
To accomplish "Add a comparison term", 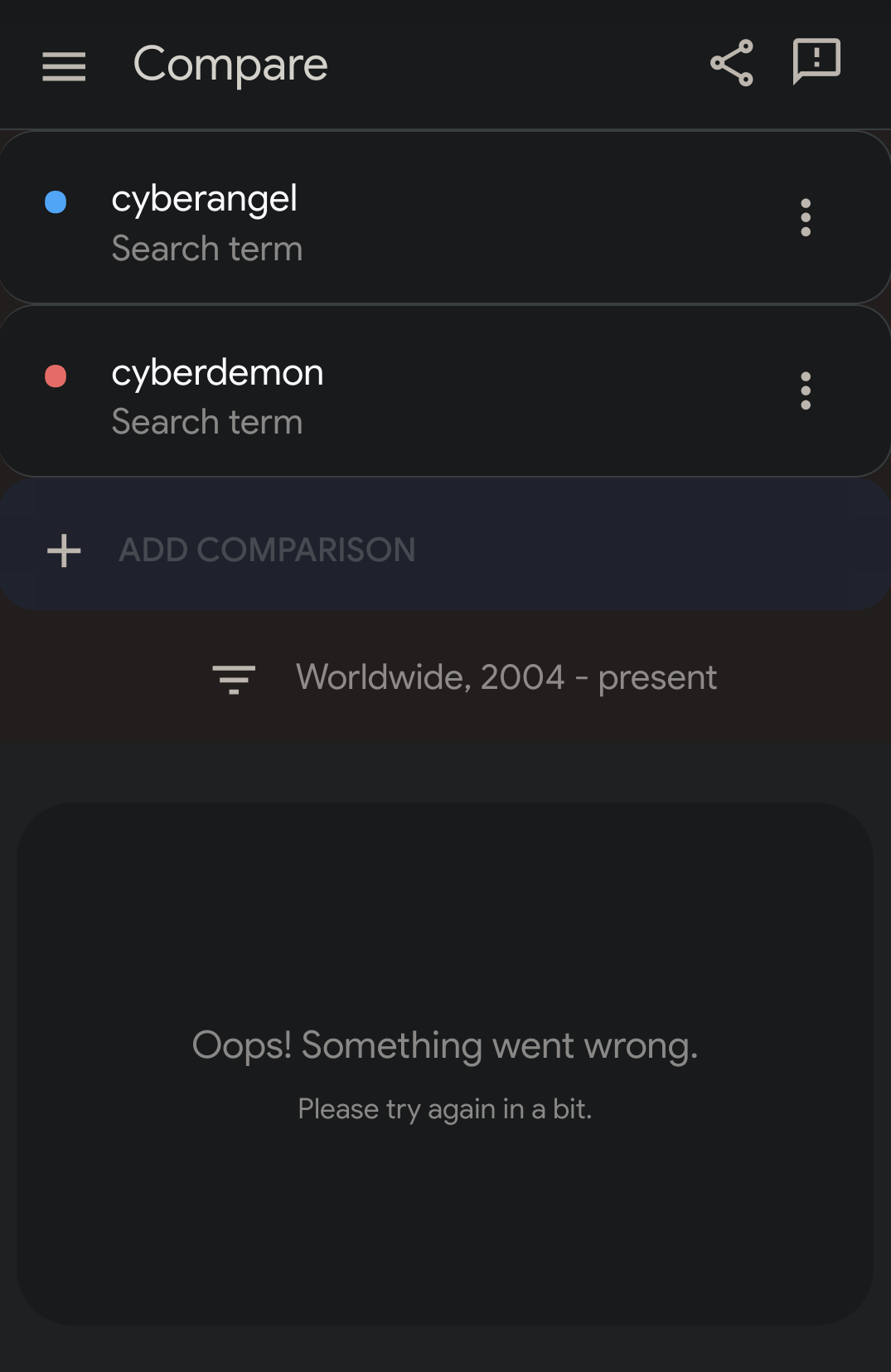I will coord(267,550).
